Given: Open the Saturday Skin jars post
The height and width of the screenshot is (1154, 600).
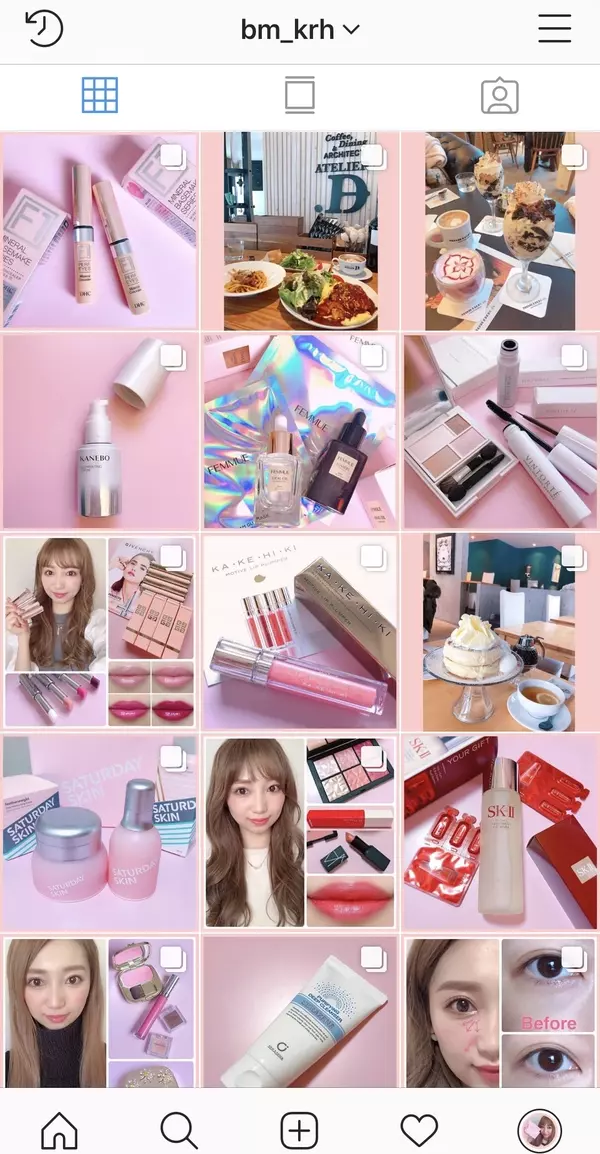Looking at the screenshot, I should click(99, 833).
